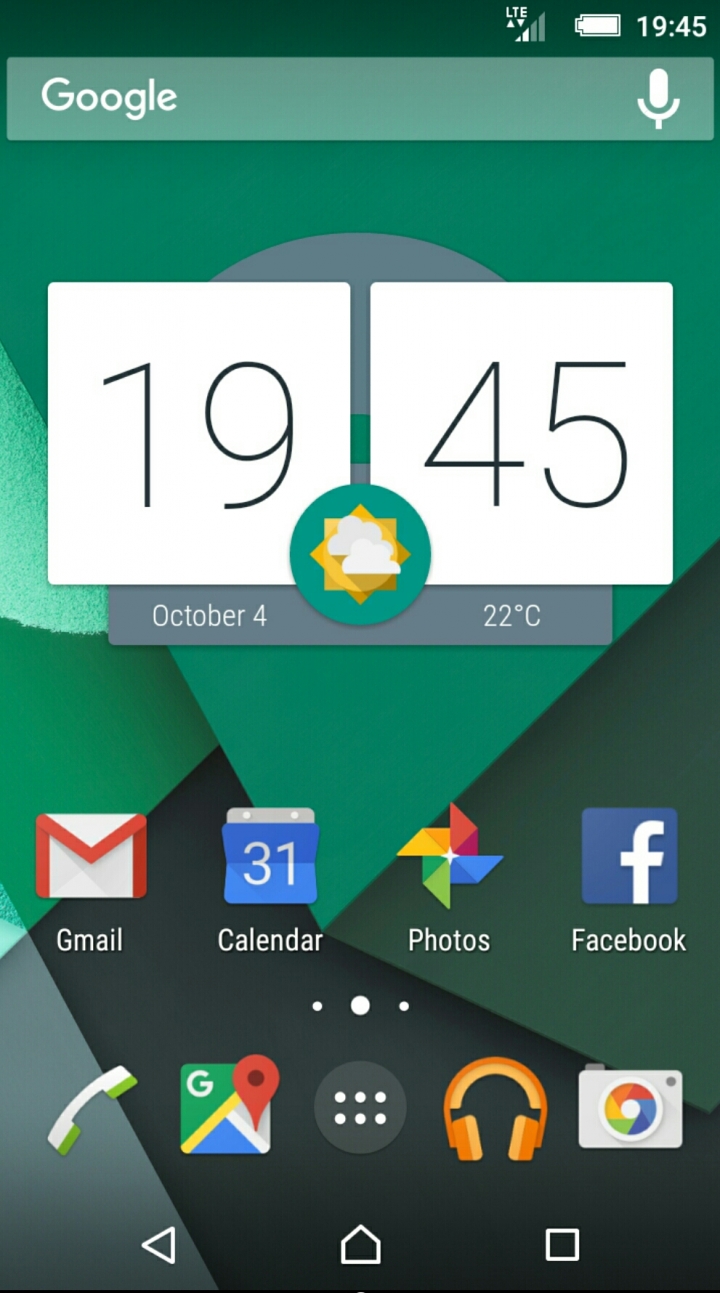
Task: Open the phone dialer
Action: 90,1108
